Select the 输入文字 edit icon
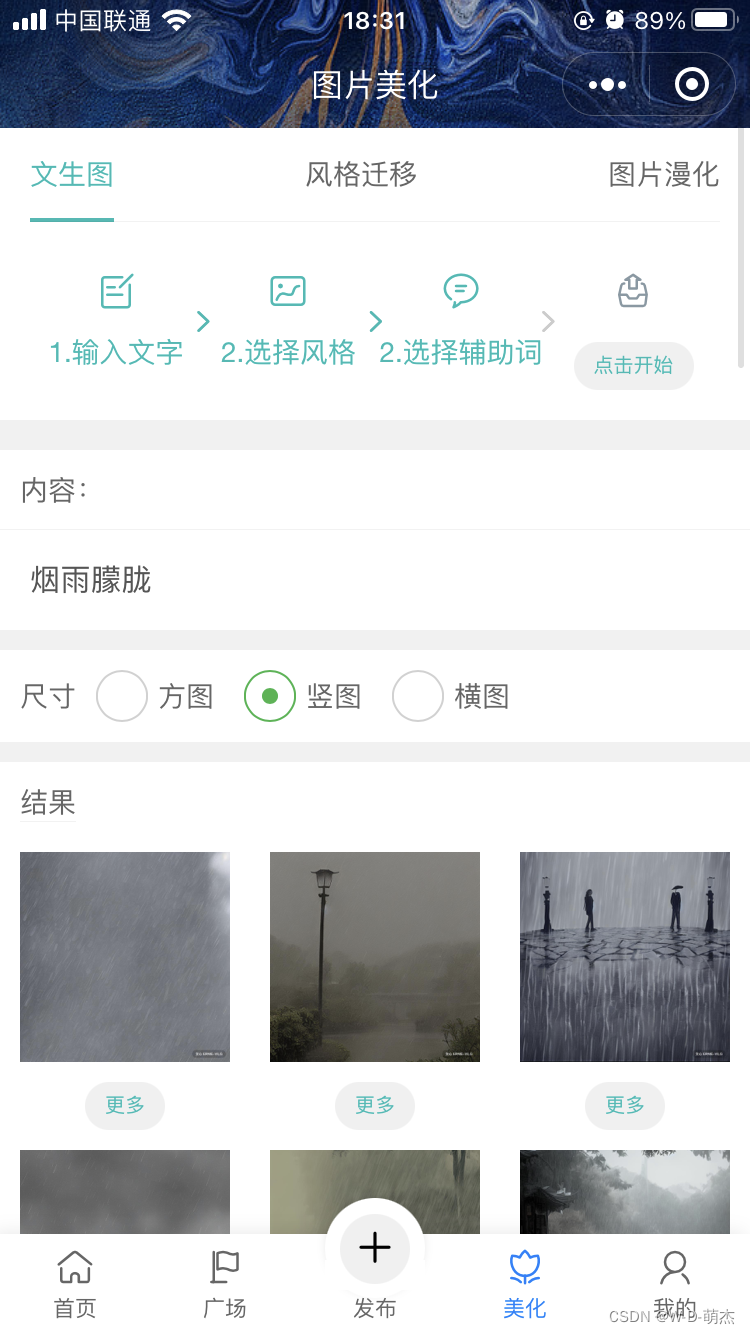750x1334 pixels. (x=115, y=291)
